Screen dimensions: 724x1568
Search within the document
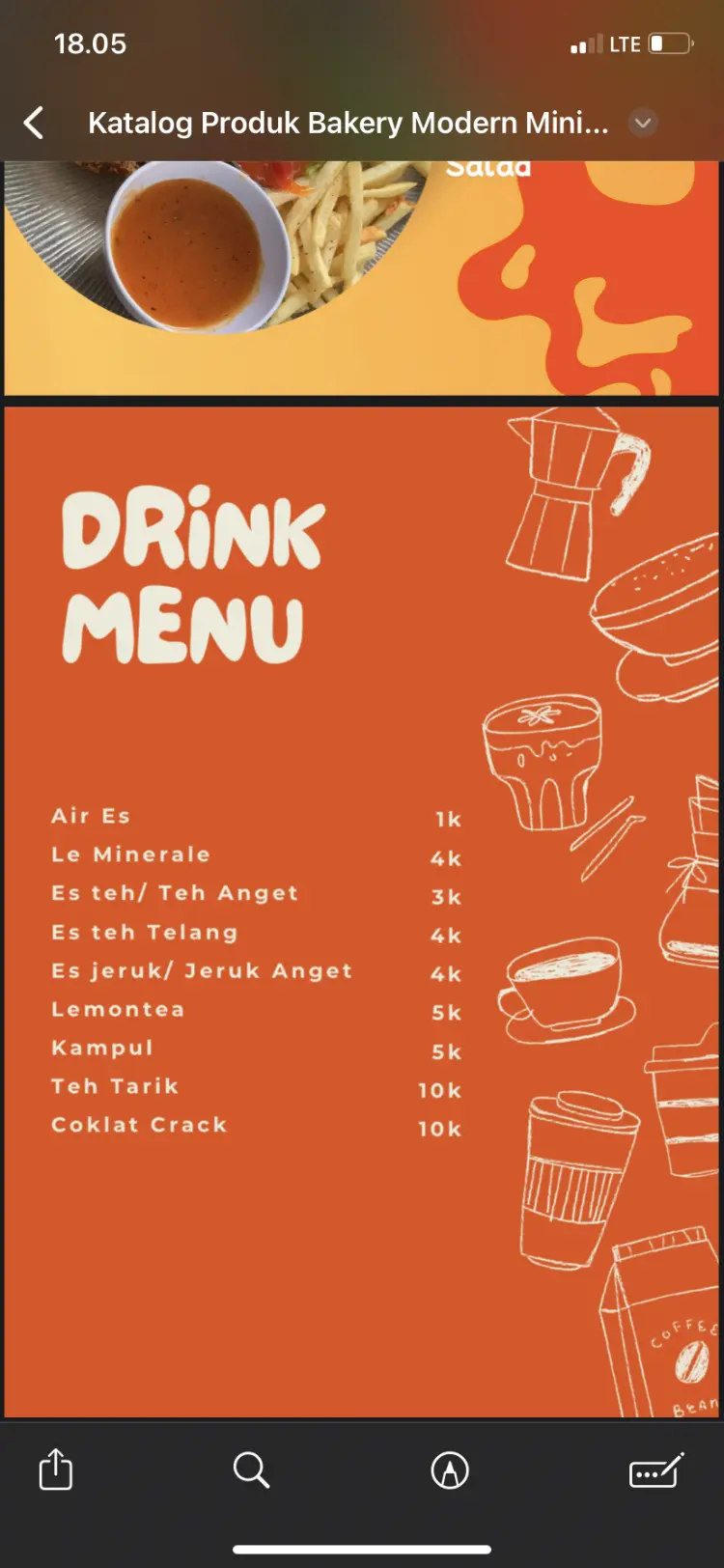click(x=251, y=1470)
